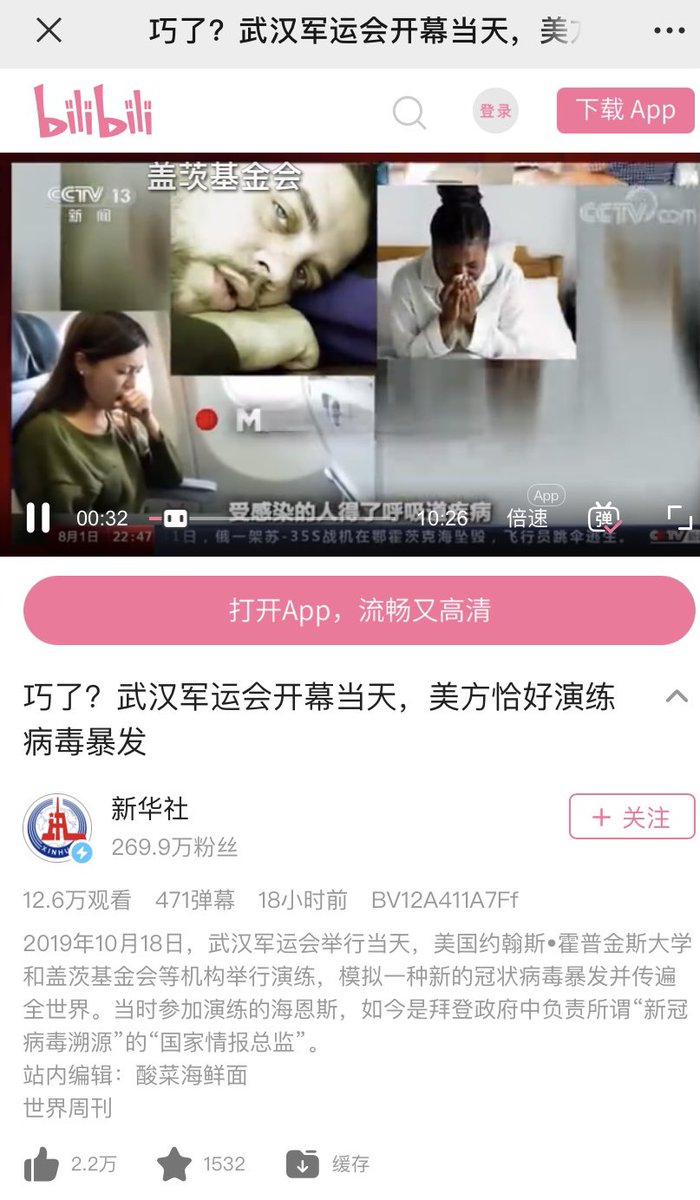
Task: Favorite the video with the star
Action: (174, 1164)
